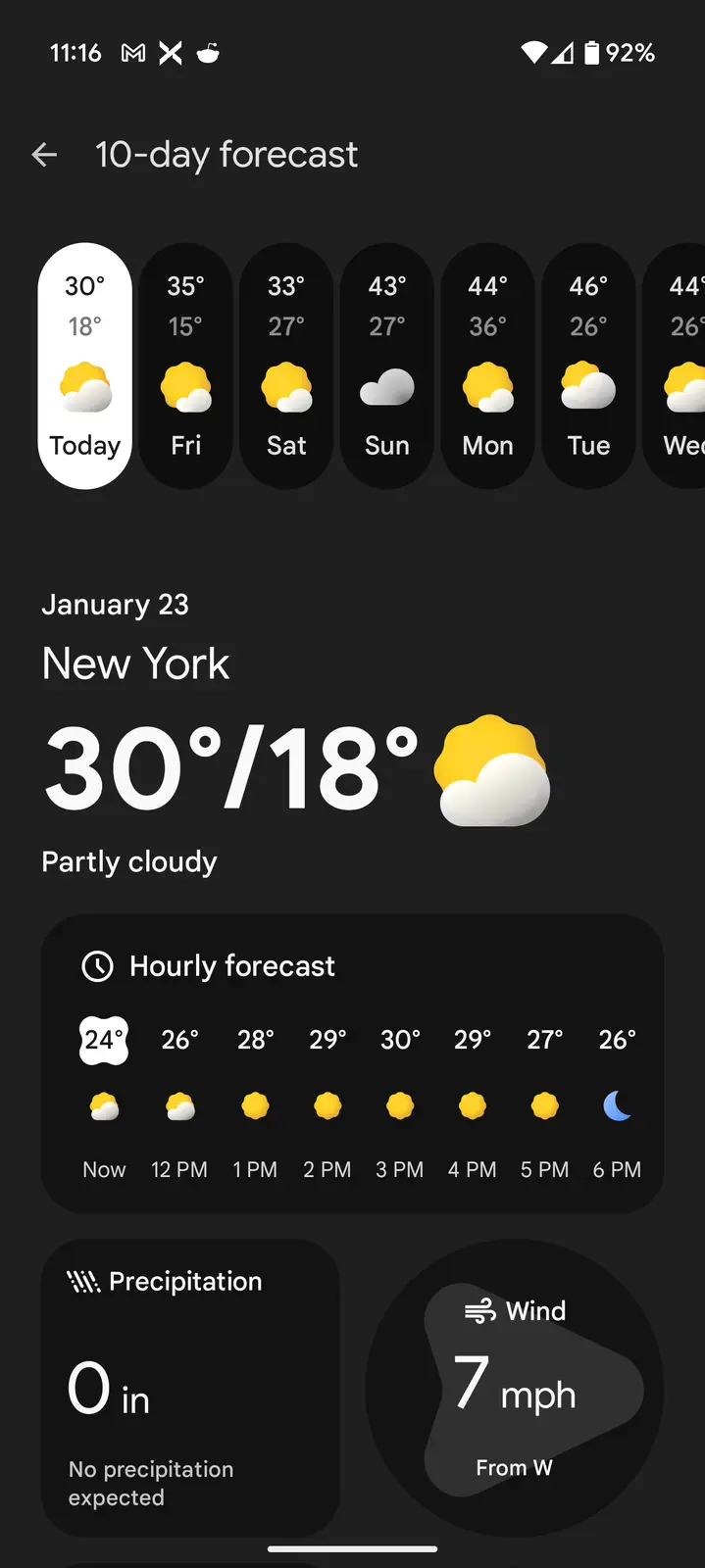This screenshot has width=705, height=1568.
Task: Switch to Fri forecast
Action: coord(186,366)
